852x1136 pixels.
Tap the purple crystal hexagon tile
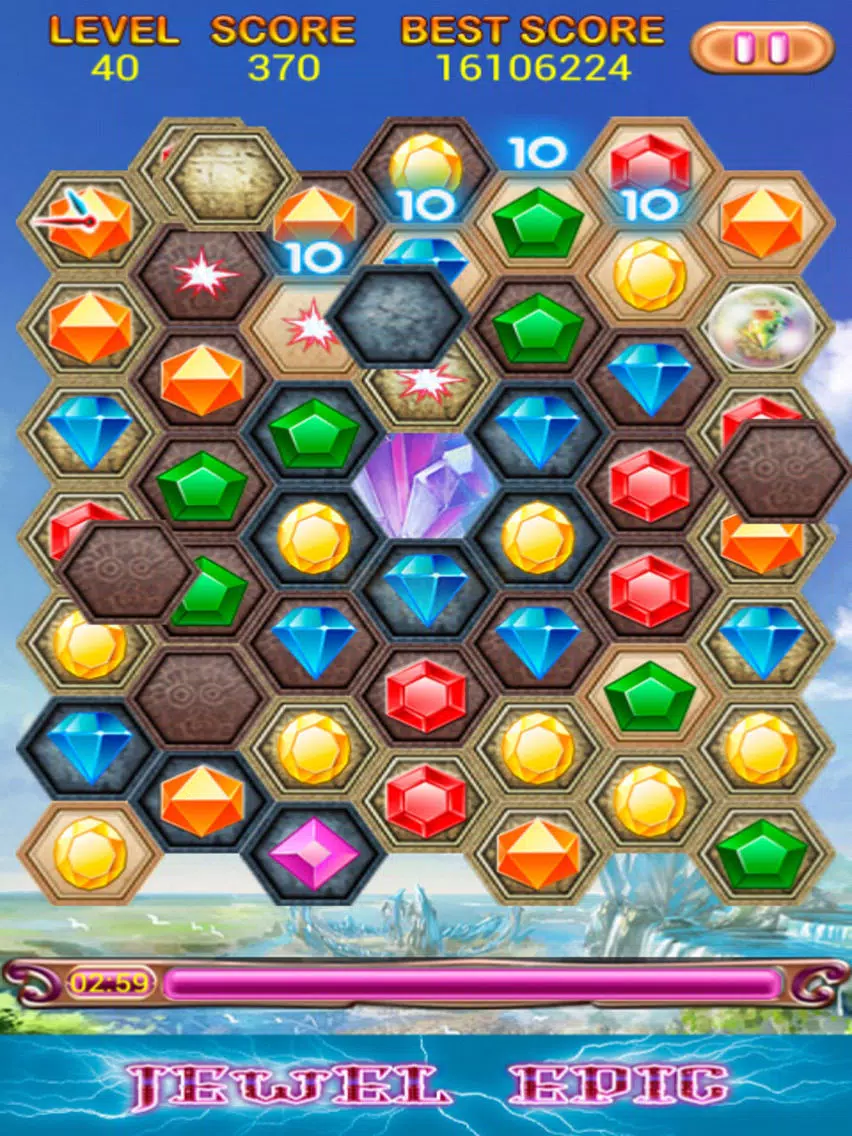pyautogui.click(x=425, y=485)
